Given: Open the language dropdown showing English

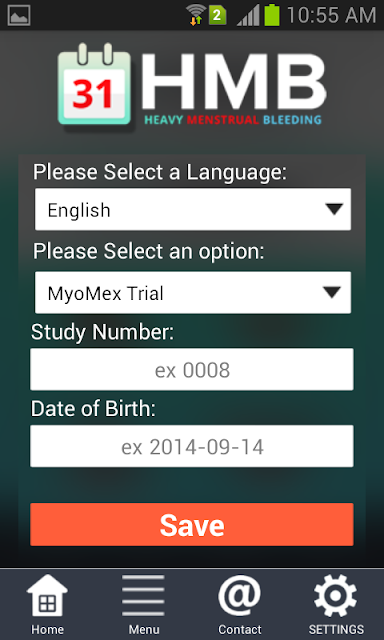Looking at the screenshot, I should click(193, 209).
